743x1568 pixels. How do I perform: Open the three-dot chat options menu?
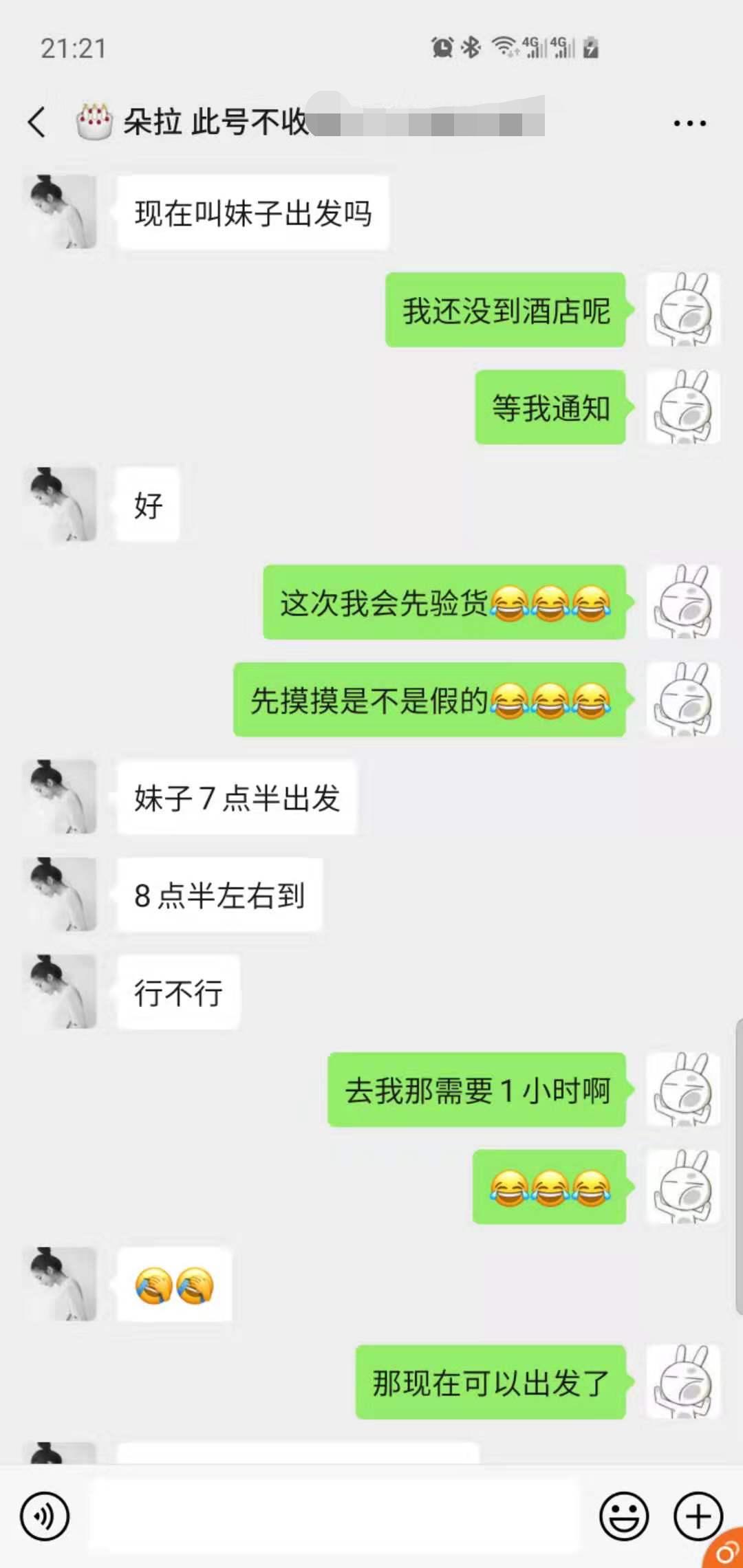tap(689, 124)
